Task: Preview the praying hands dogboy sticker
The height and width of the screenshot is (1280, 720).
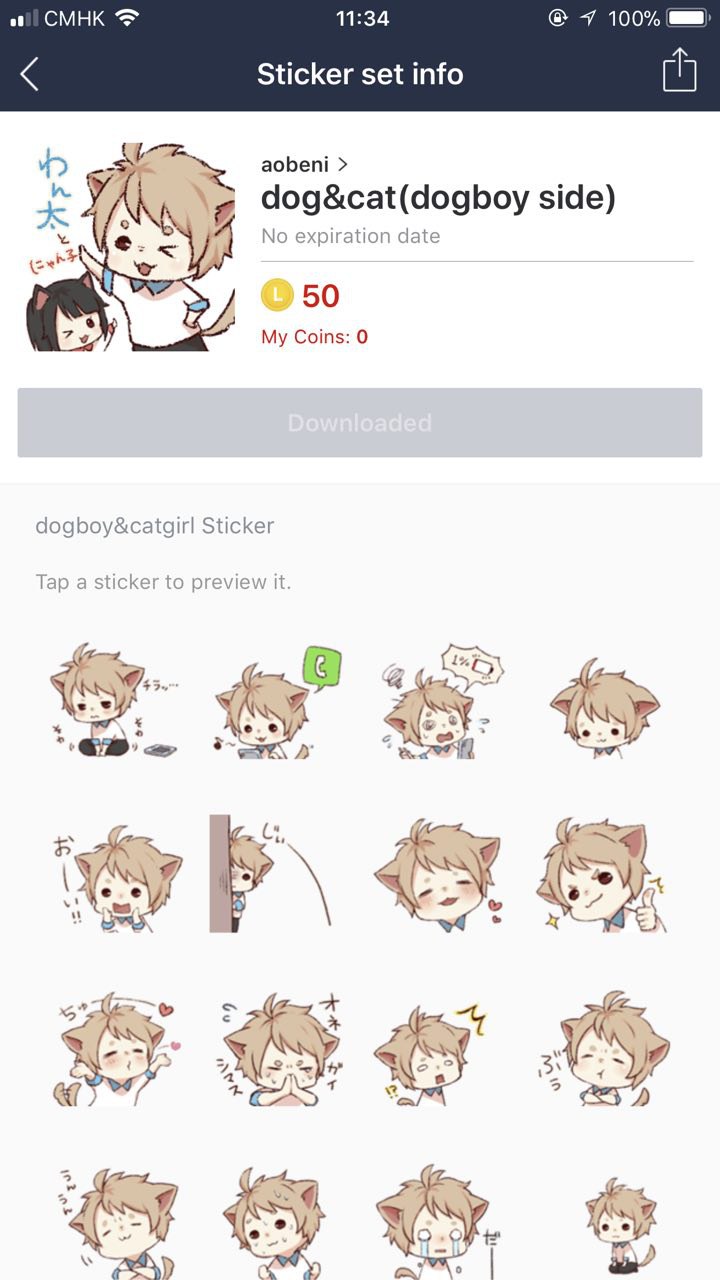Action: [275, 1047]
